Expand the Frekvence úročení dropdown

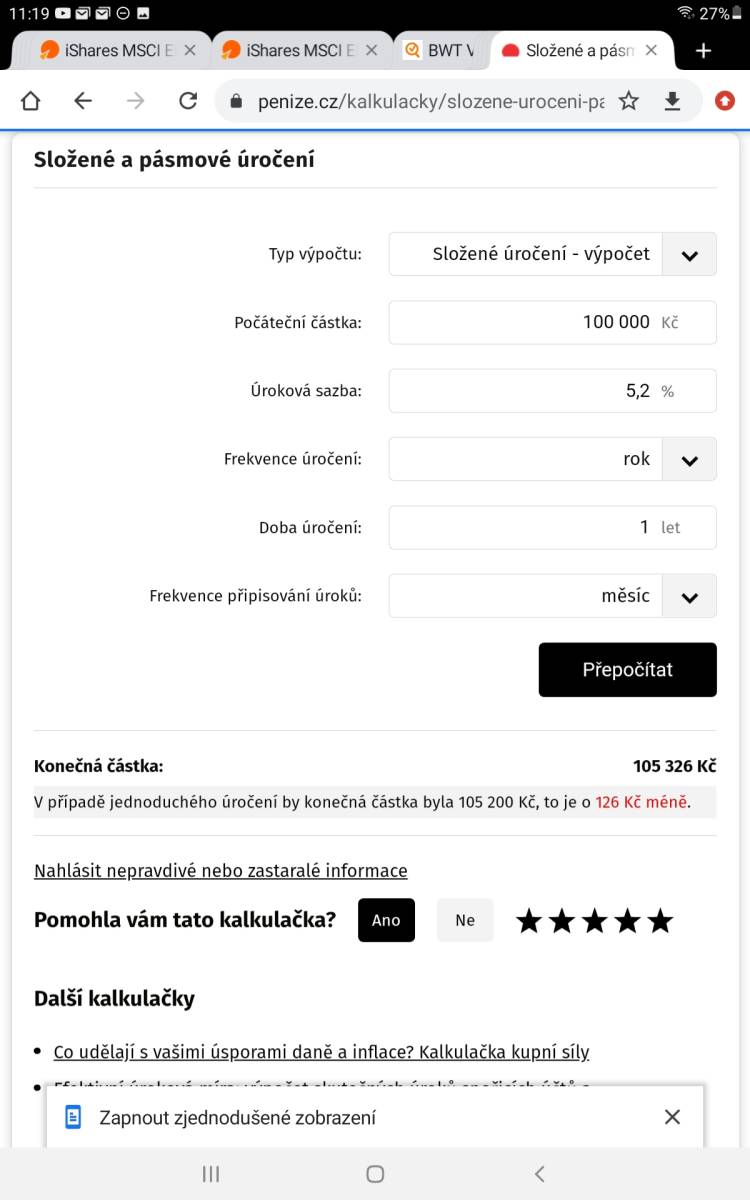click(x=552, y=459)
